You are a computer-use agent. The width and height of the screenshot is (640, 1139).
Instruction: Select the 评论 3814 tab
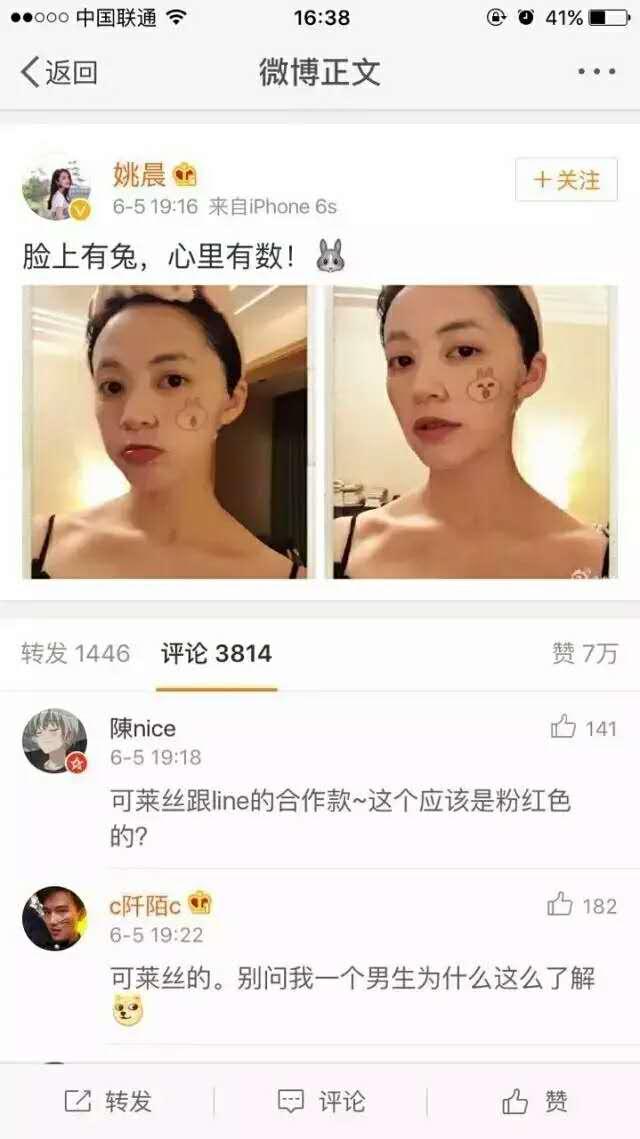216,654
